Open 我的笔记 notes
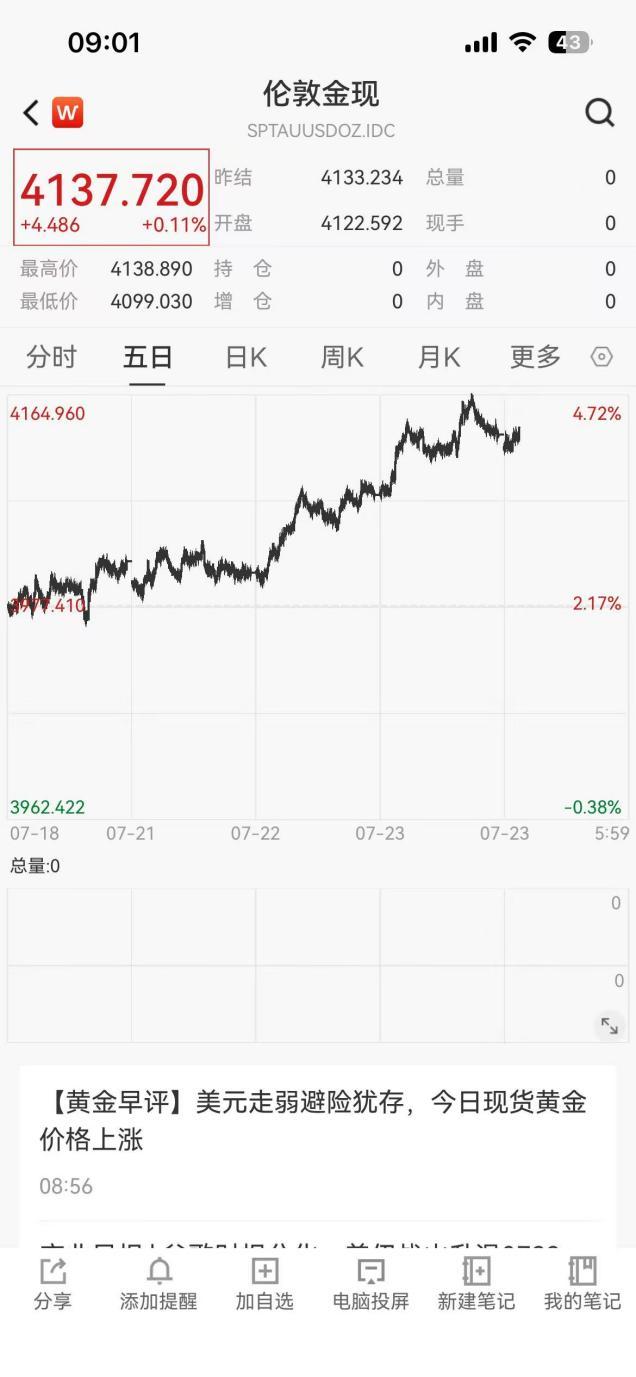Screen dimensions: 636x1377 pyautogui.click(x=582, y=1284)
